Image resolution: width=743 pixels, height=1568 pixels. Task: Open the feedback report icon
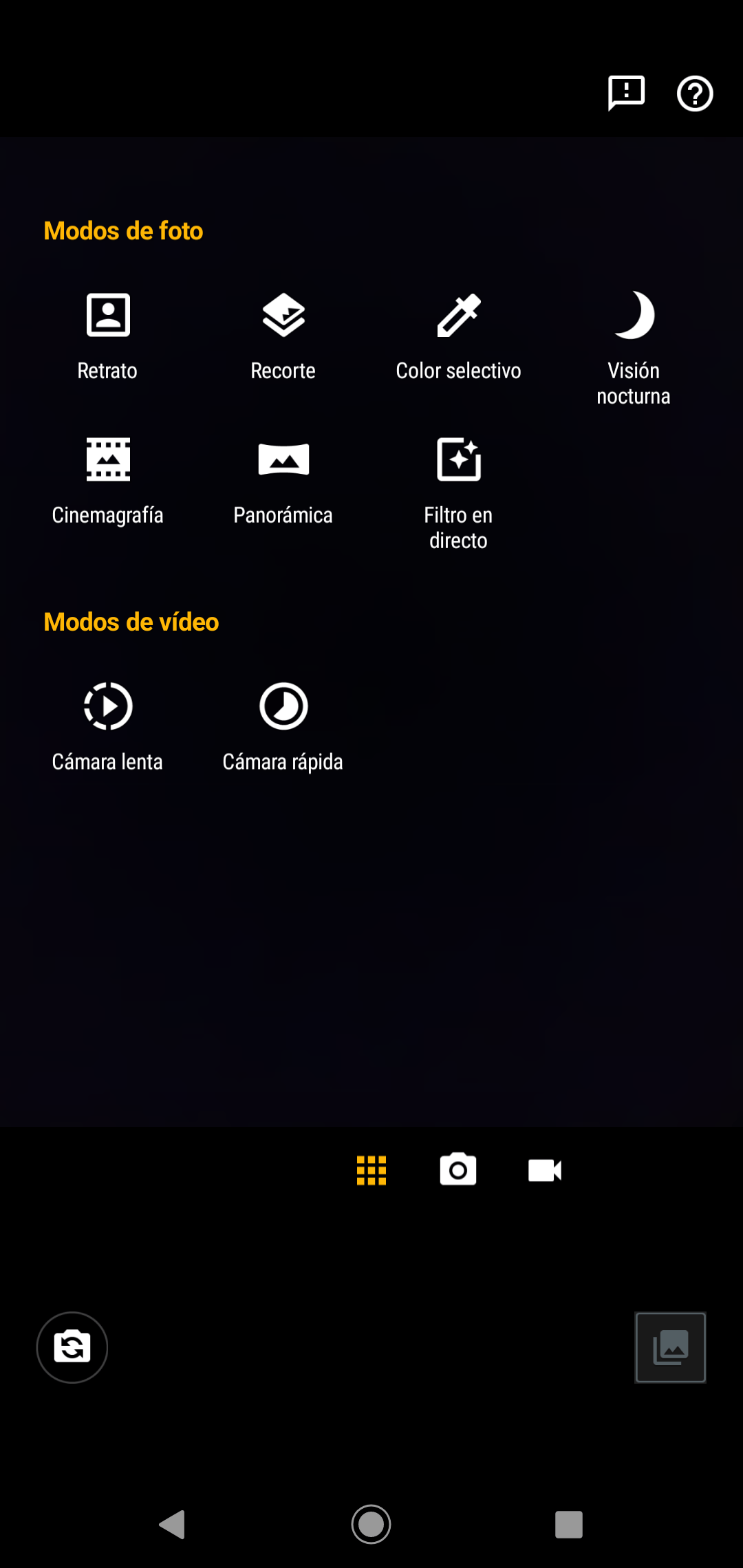pos(626,93)
